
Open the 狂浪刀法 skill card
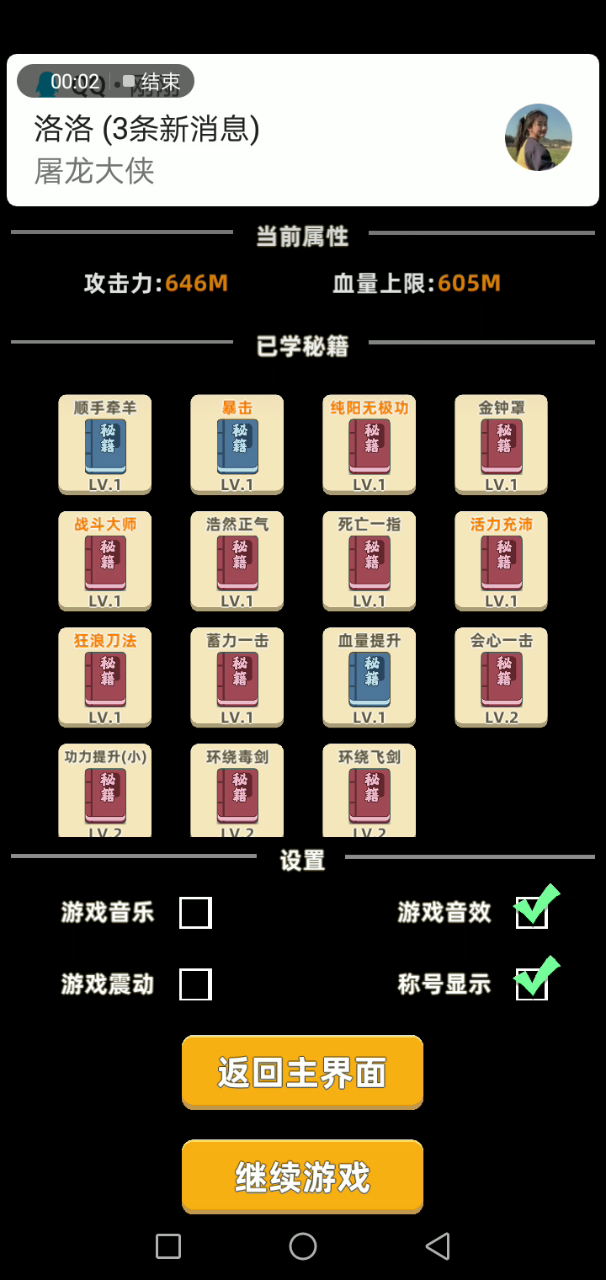[x=105, y=676]
